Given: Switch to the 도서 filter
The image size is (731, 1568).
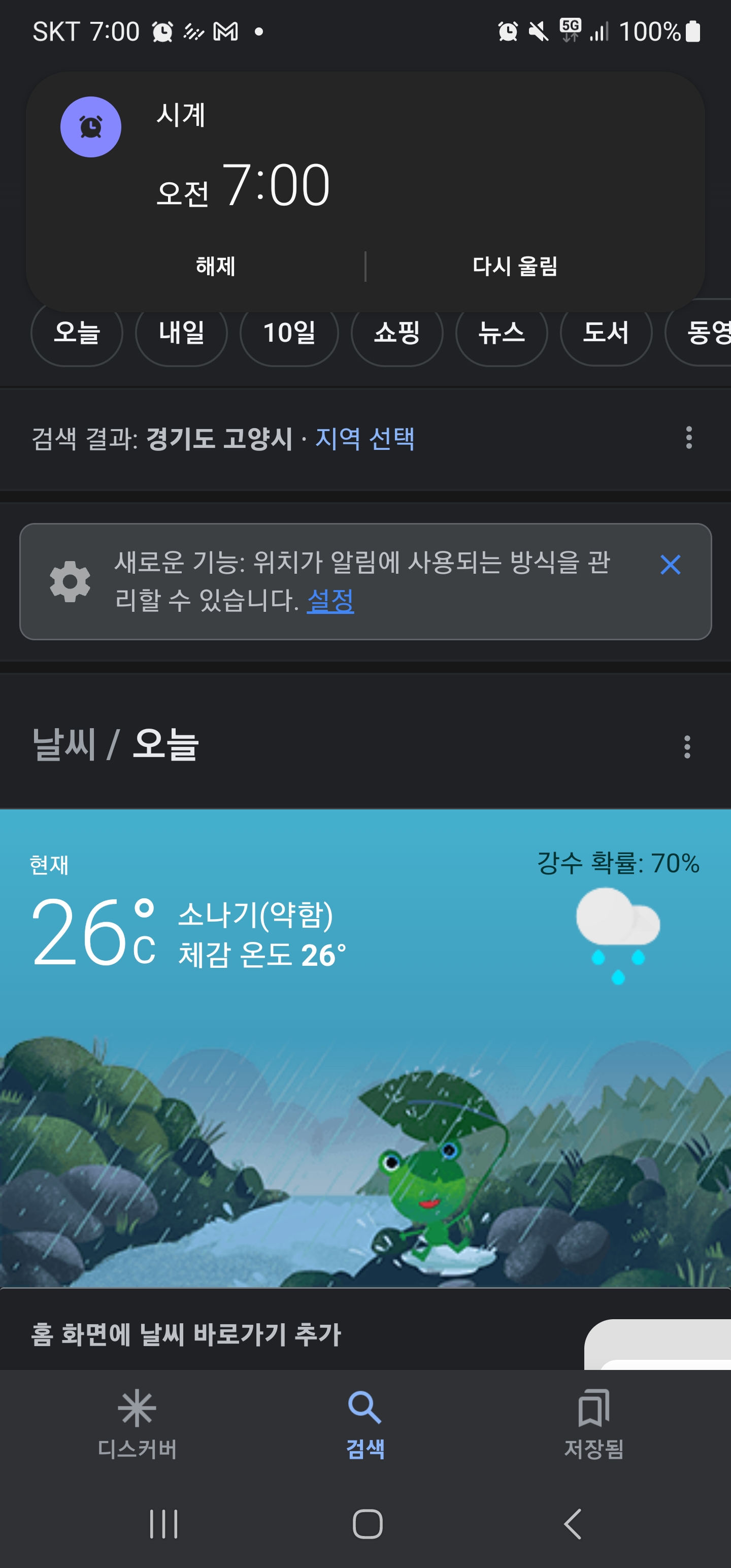Looking at the screenshot, I should pyautogui.click(x=606, y=340).
